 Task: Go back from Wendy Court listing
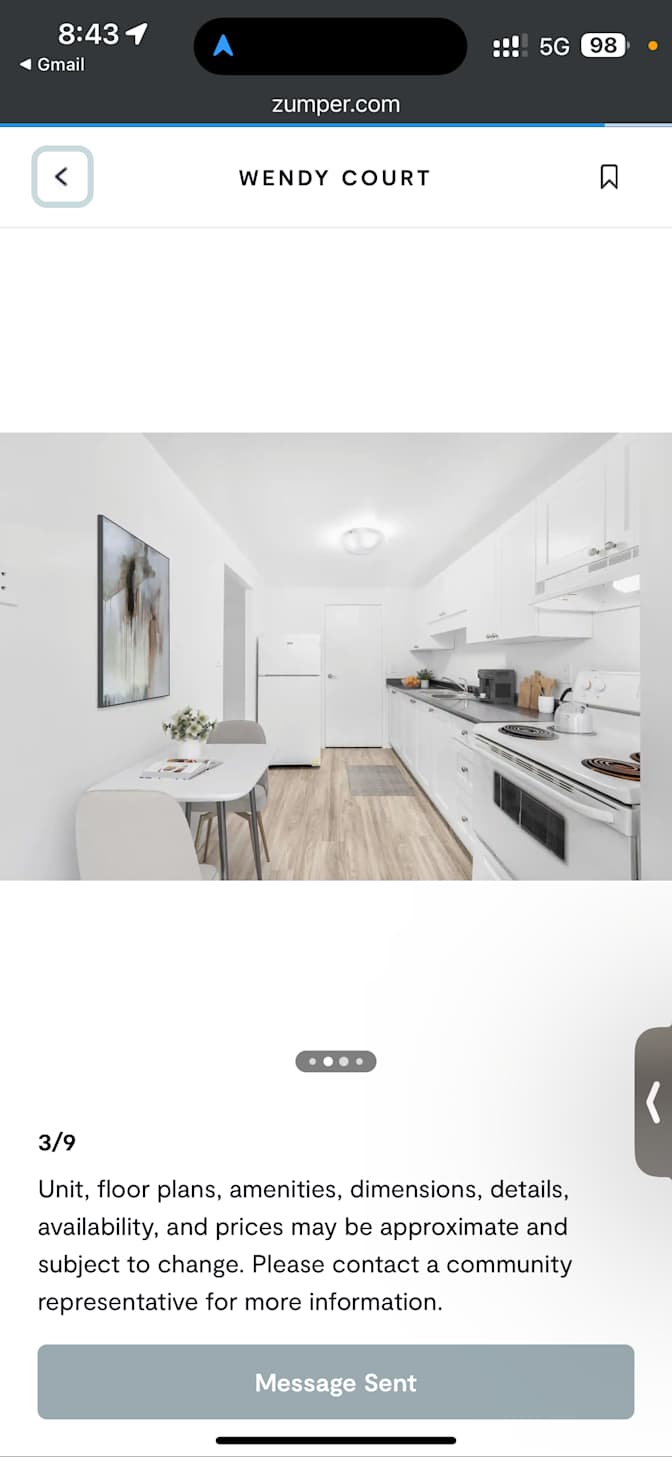point(62,177)
